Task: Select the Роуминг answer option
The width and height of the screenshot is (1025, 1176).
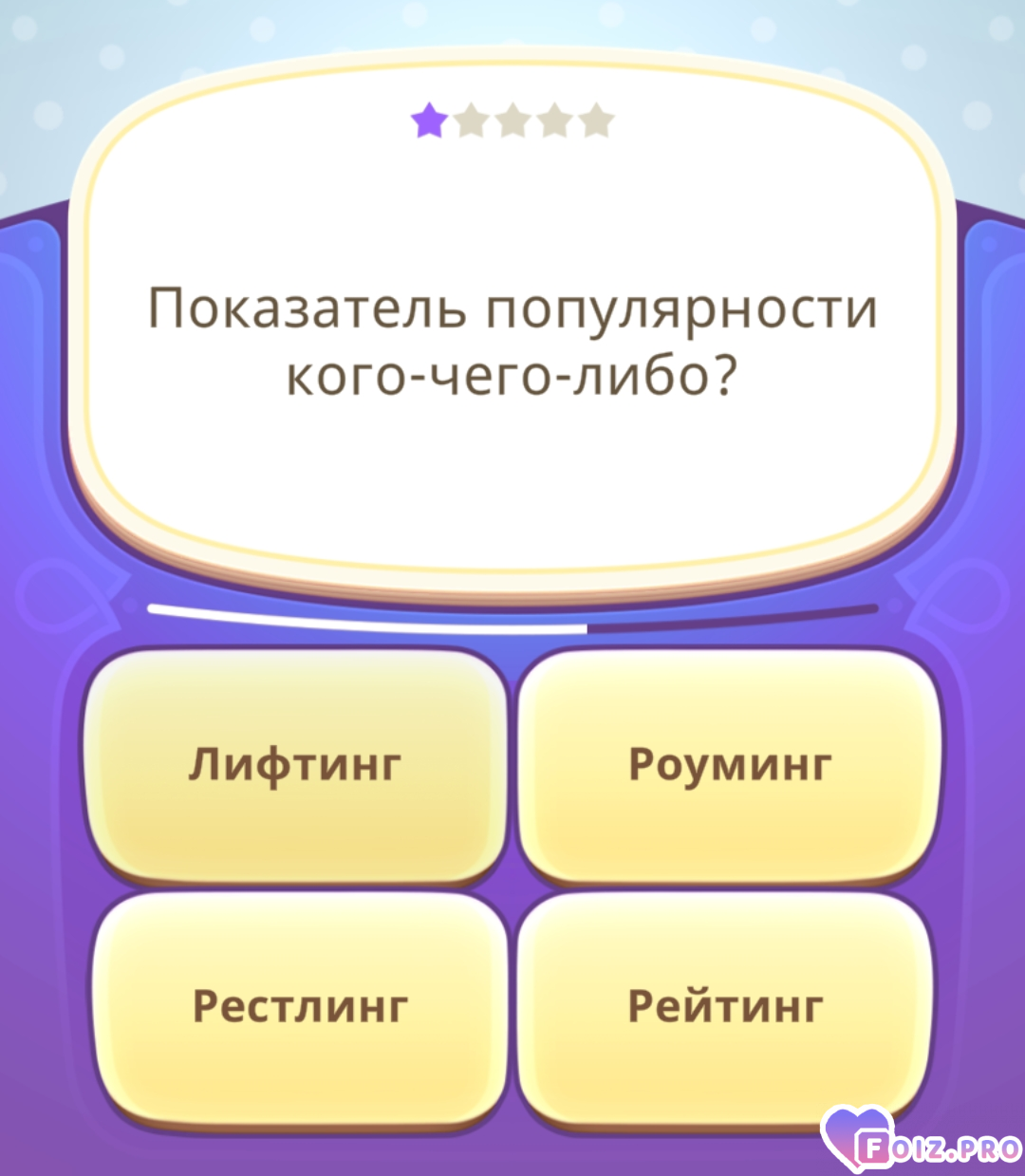Action: pos(729,765)
